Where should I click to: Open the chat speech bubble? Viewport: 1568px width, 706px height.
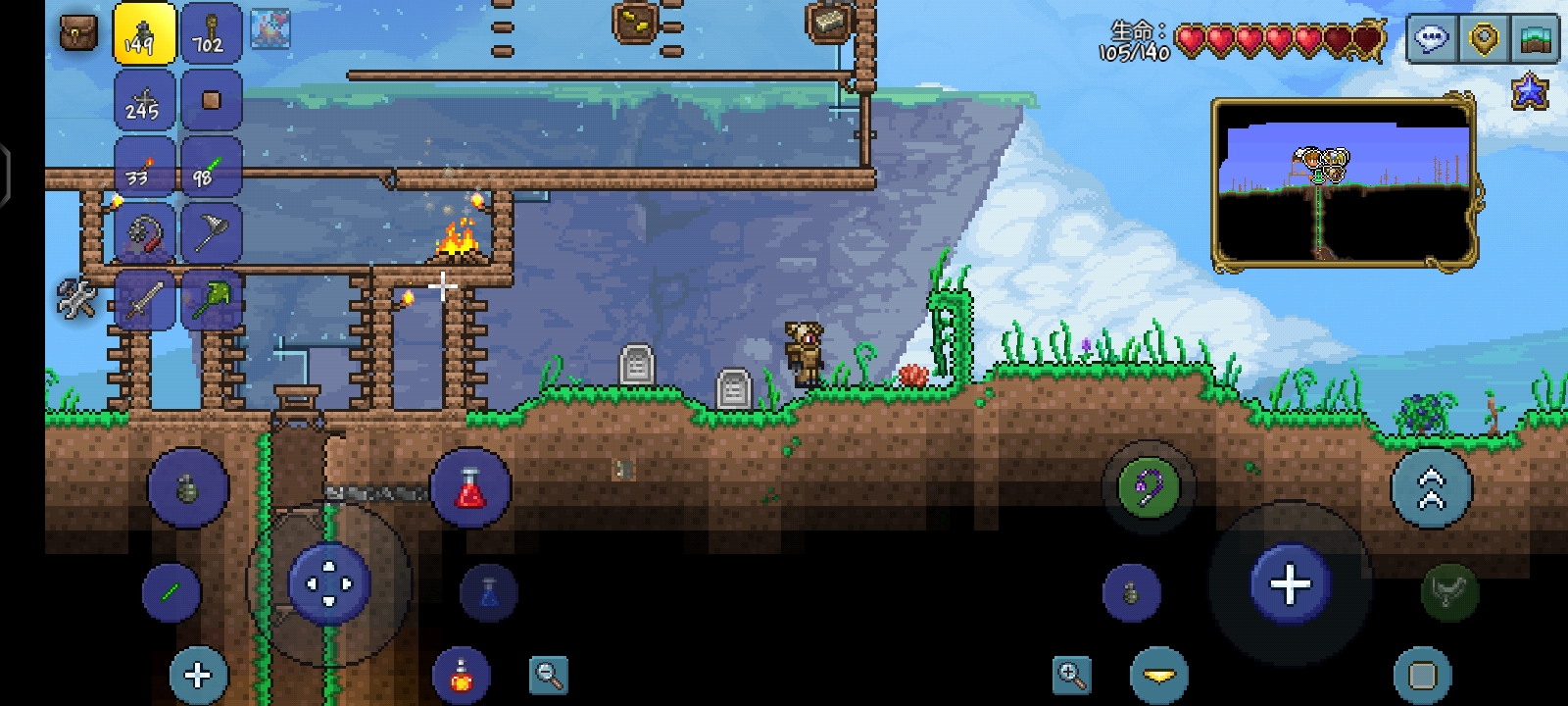pos(1432,40)
